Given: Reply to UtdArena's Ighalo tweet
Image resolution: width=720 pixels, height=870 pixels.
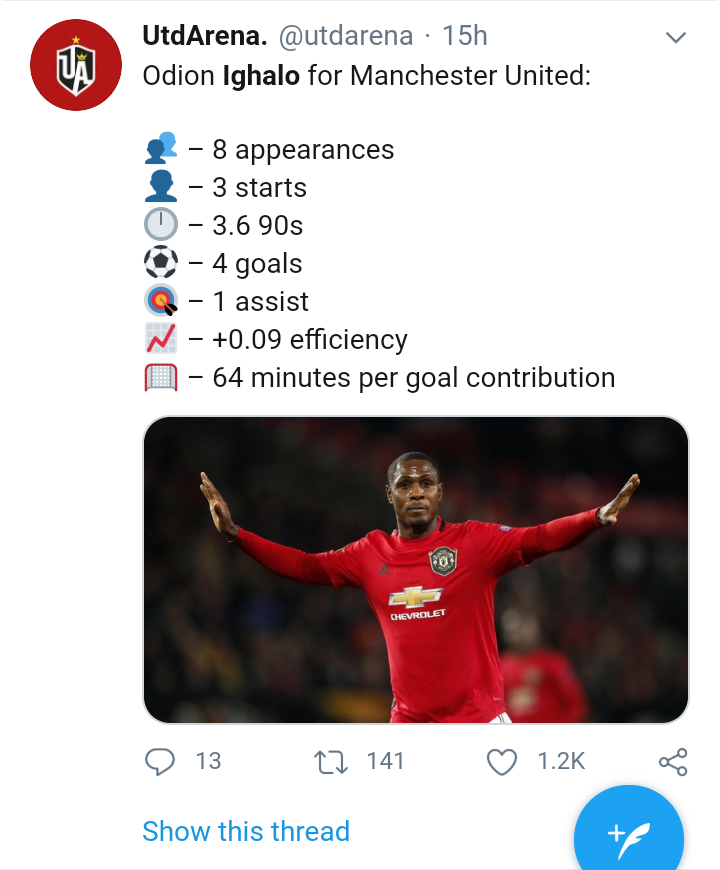Looking at the screenshot, I should [x=161, y=762].
